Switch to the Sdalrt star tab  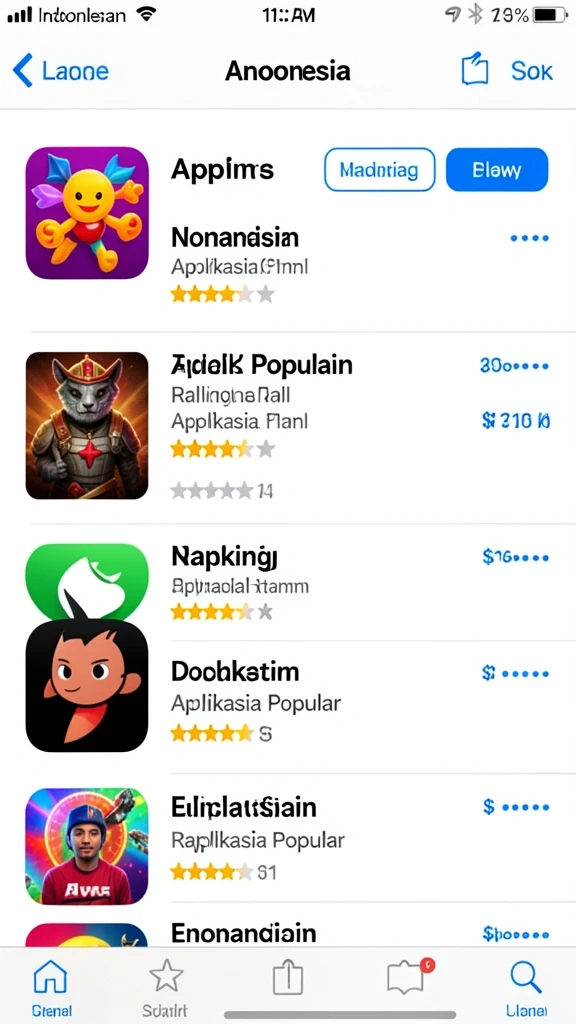coord(166,987)
